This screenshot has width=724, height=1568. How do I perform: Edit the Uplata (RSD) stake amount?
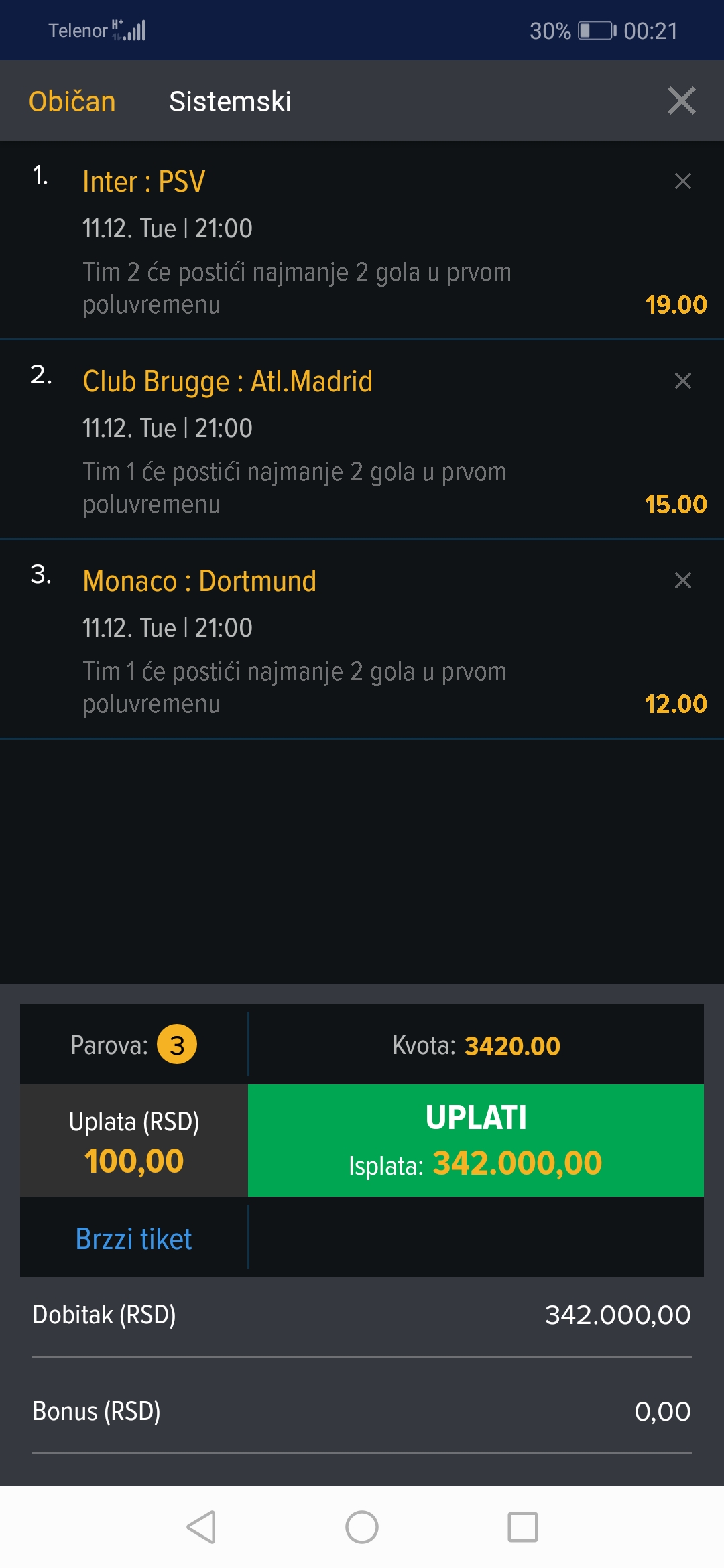click(134, 1140)
